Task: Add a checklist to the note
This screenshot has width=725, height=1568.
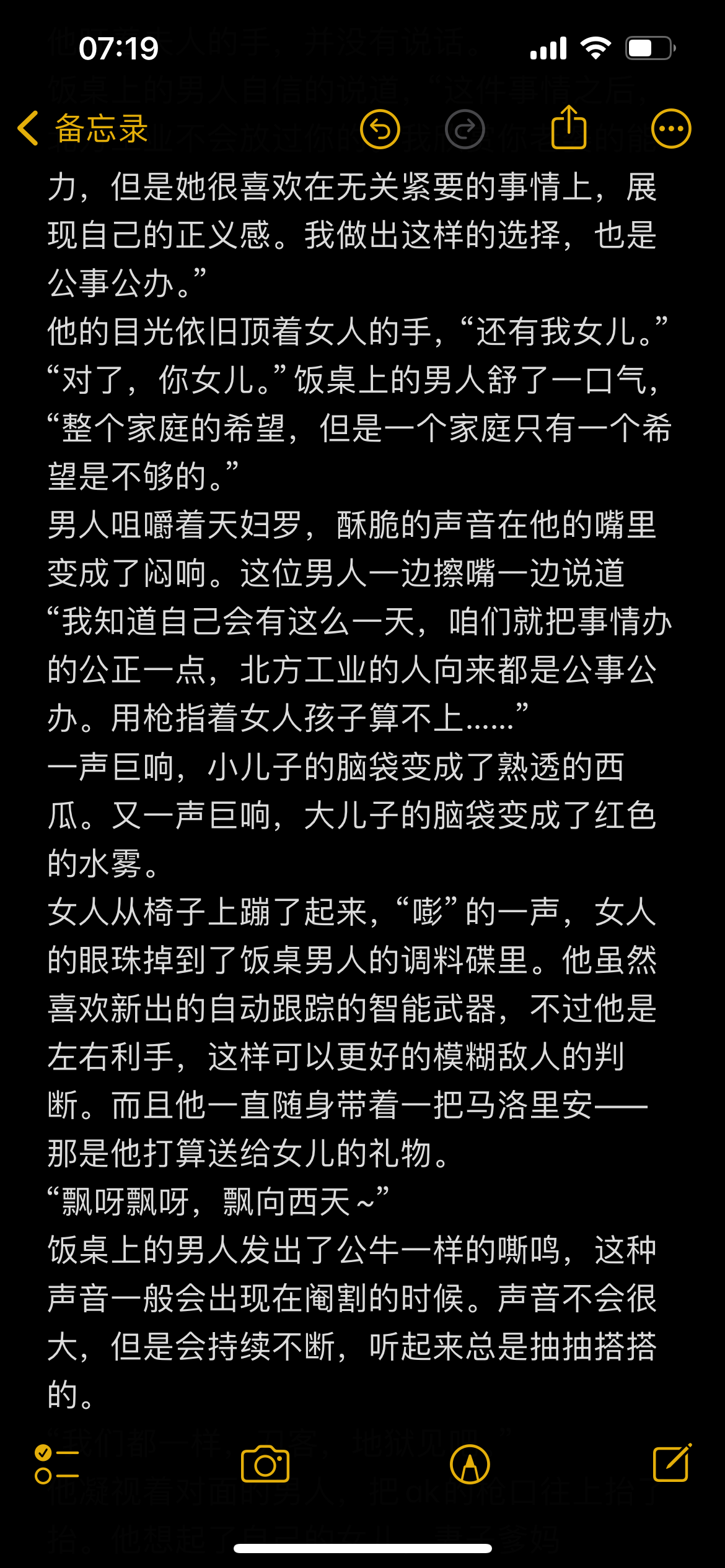Action: point(56,1464)
